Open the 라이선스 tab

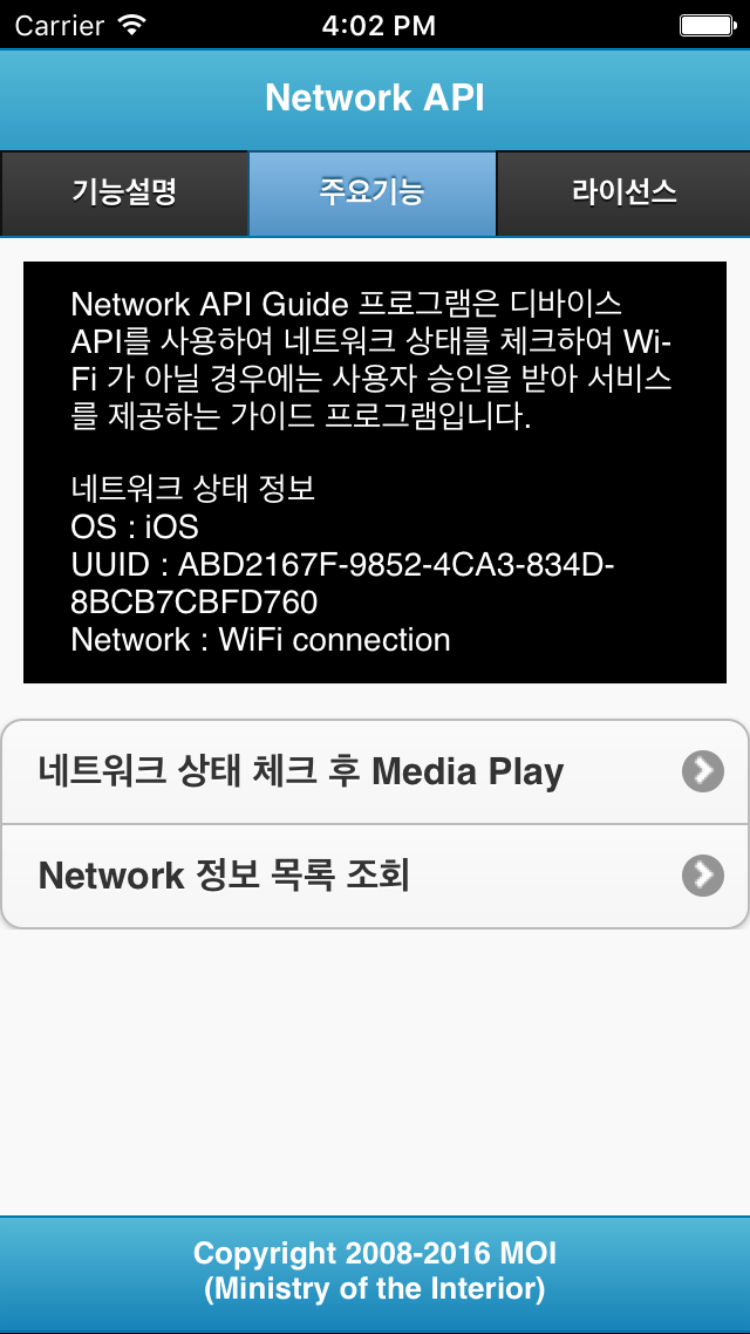pos(623,193)
